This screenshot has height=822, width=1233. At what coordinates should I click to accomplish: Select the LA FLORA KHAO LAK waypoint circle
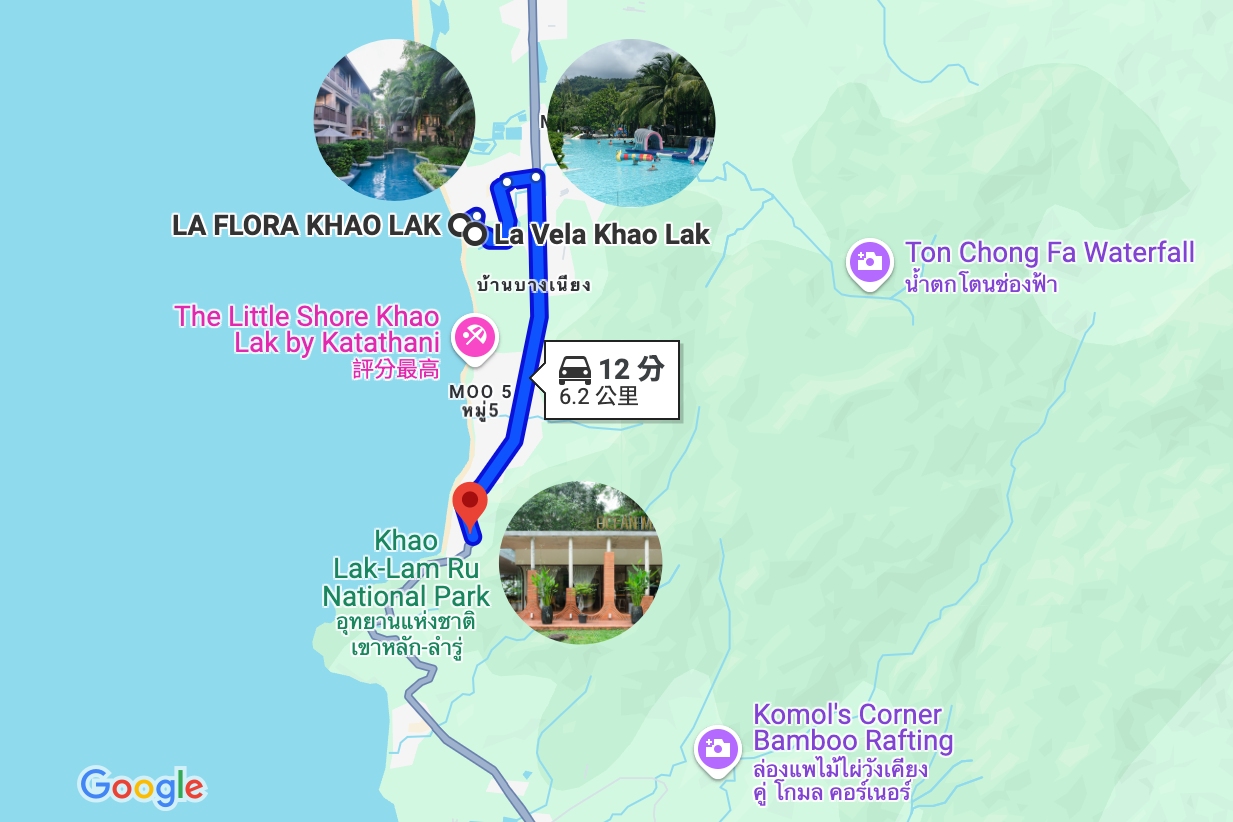pos(458,224)
